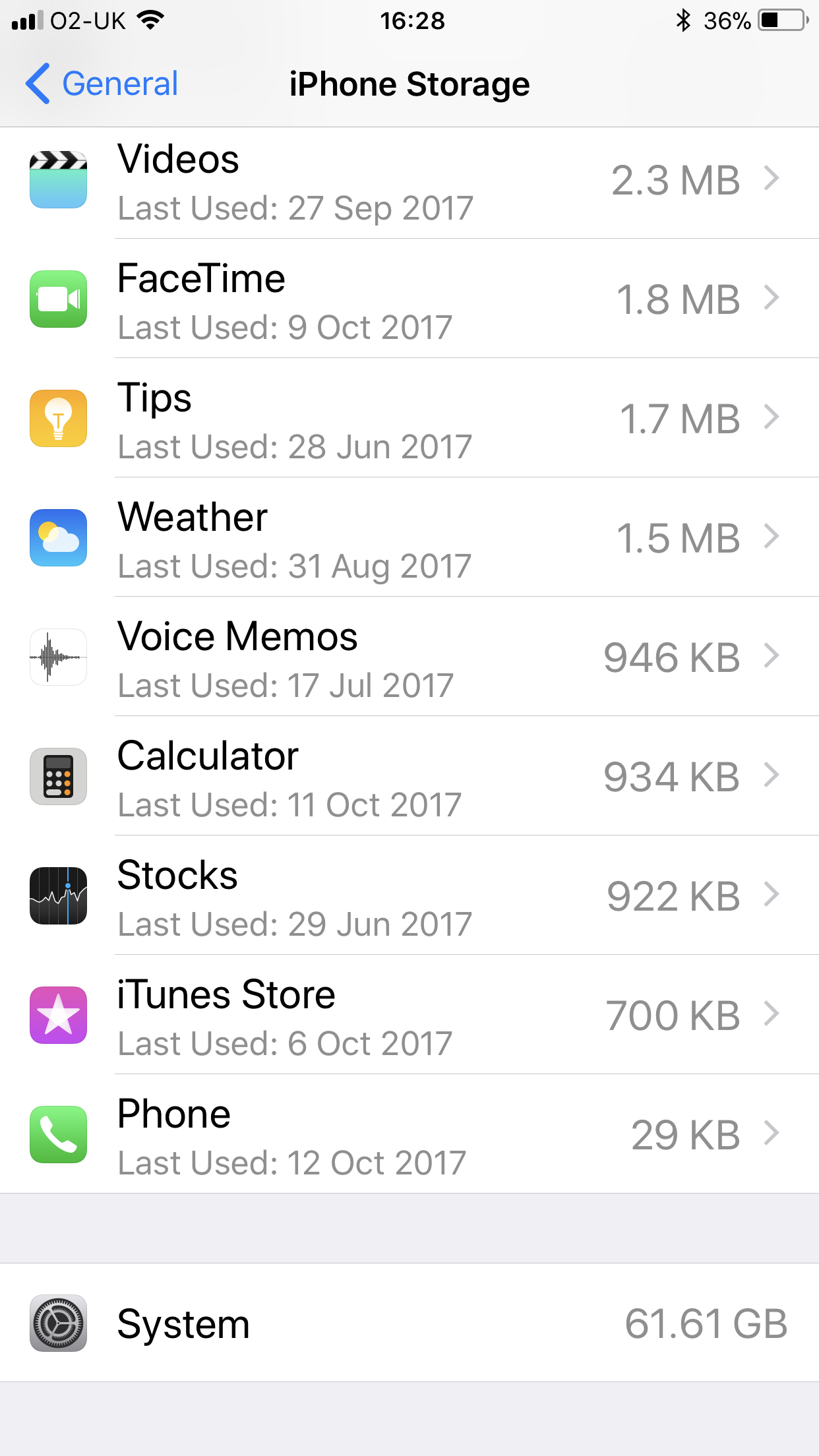Open Videos storage details
The height and width of the screenshot is (1456, 819).
409,183
